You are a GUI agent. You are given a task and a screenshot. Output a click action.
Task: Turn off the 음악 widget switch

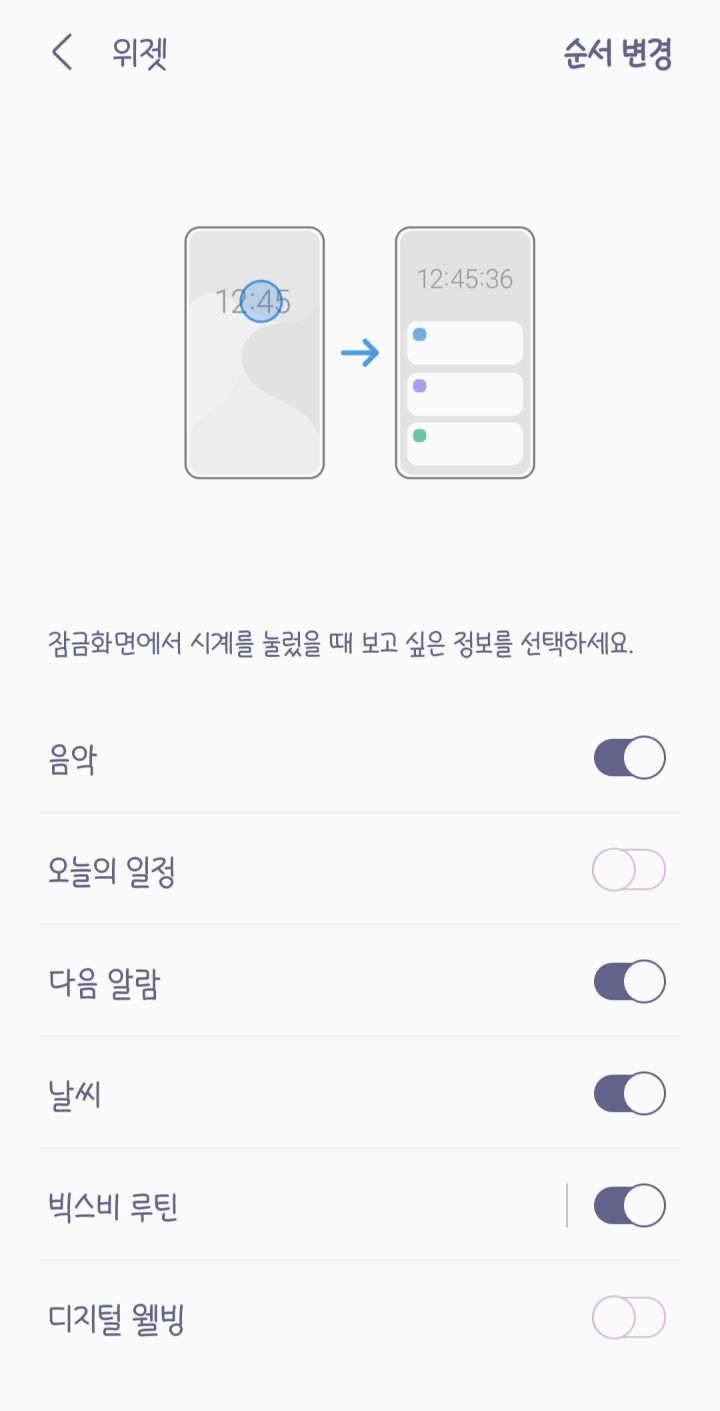(x=629, y=758)
